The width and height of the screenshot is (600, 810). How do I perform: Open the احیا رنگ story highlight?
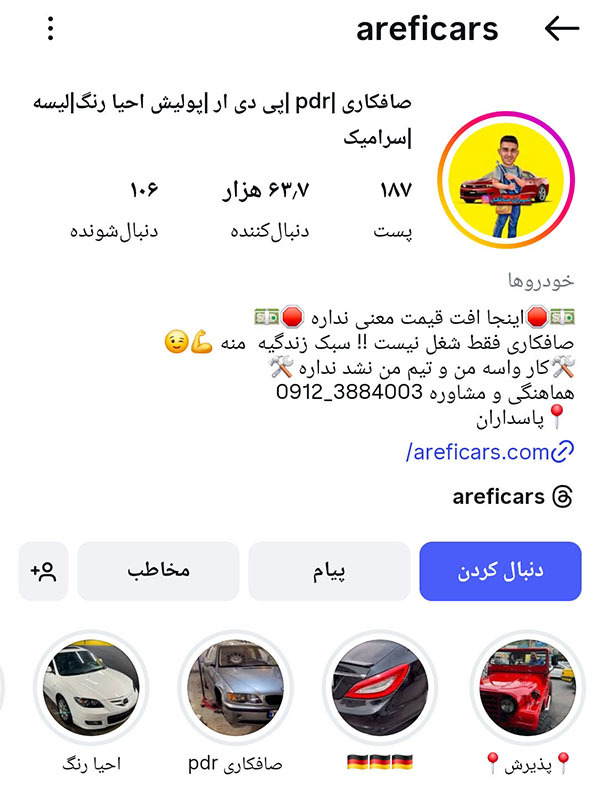point(90,690)
